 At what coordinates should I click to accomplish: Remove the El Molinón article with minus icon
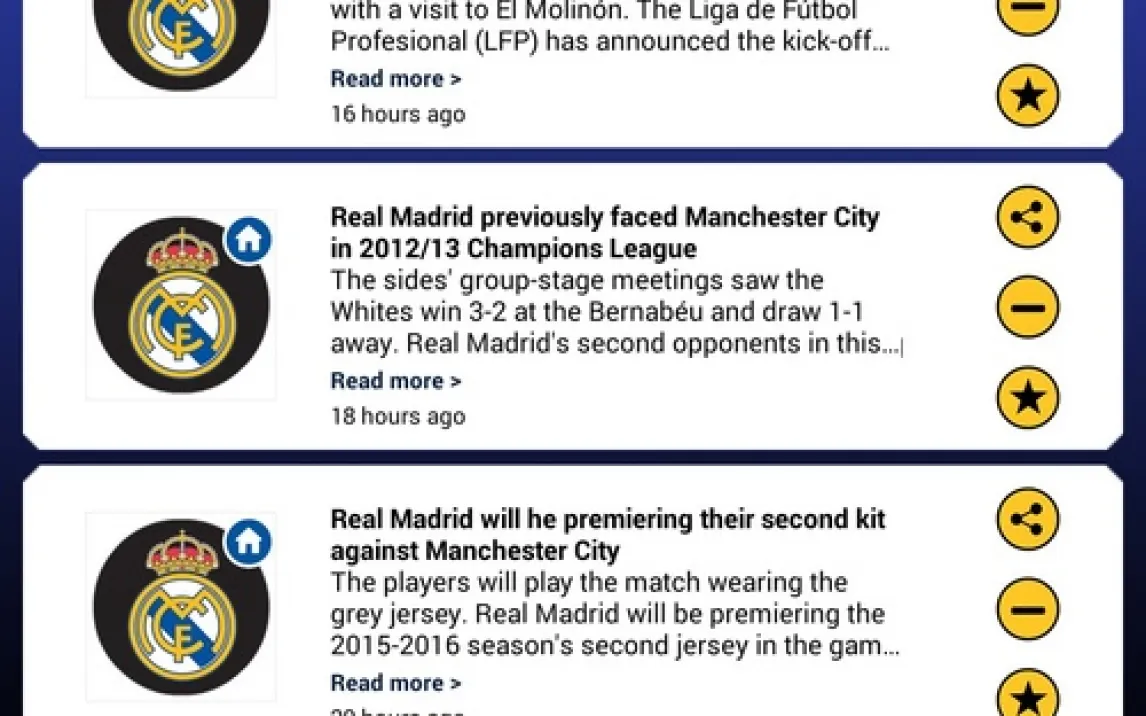[1027, 10]
